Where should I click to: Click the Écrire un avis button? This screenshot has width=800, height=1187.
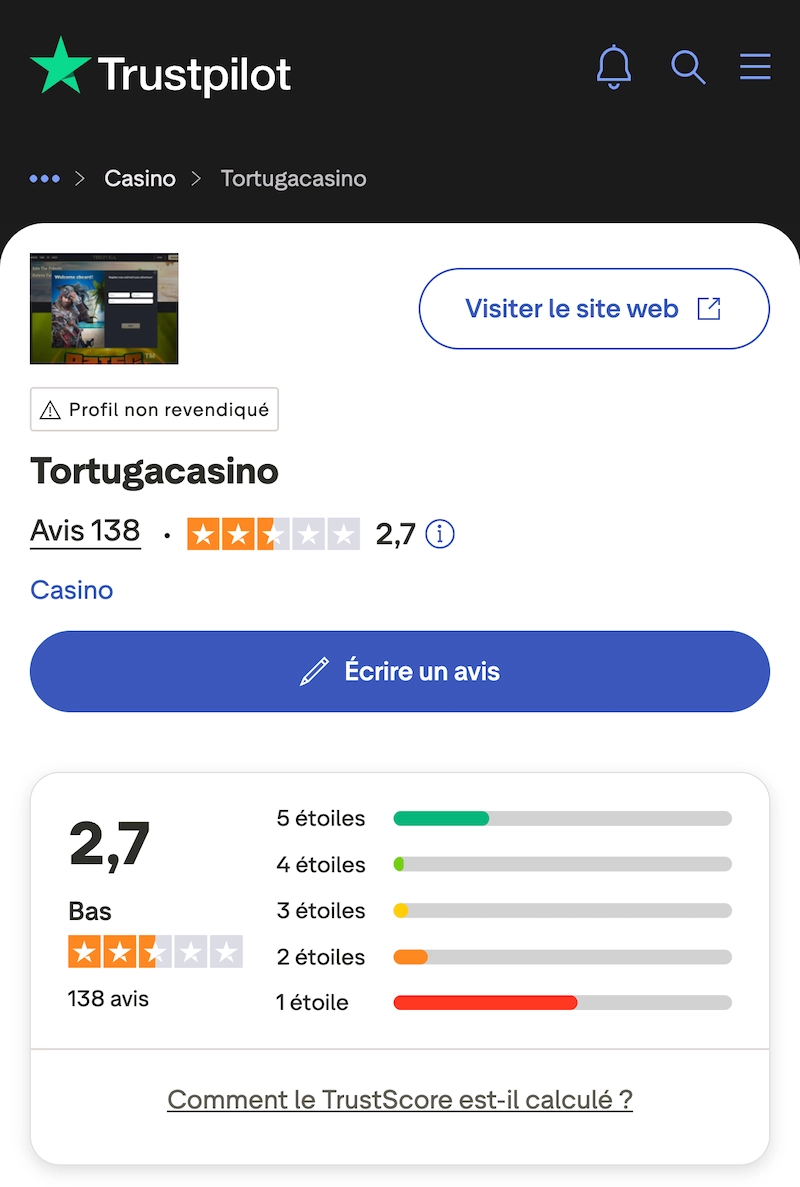(x=400, y=671)
